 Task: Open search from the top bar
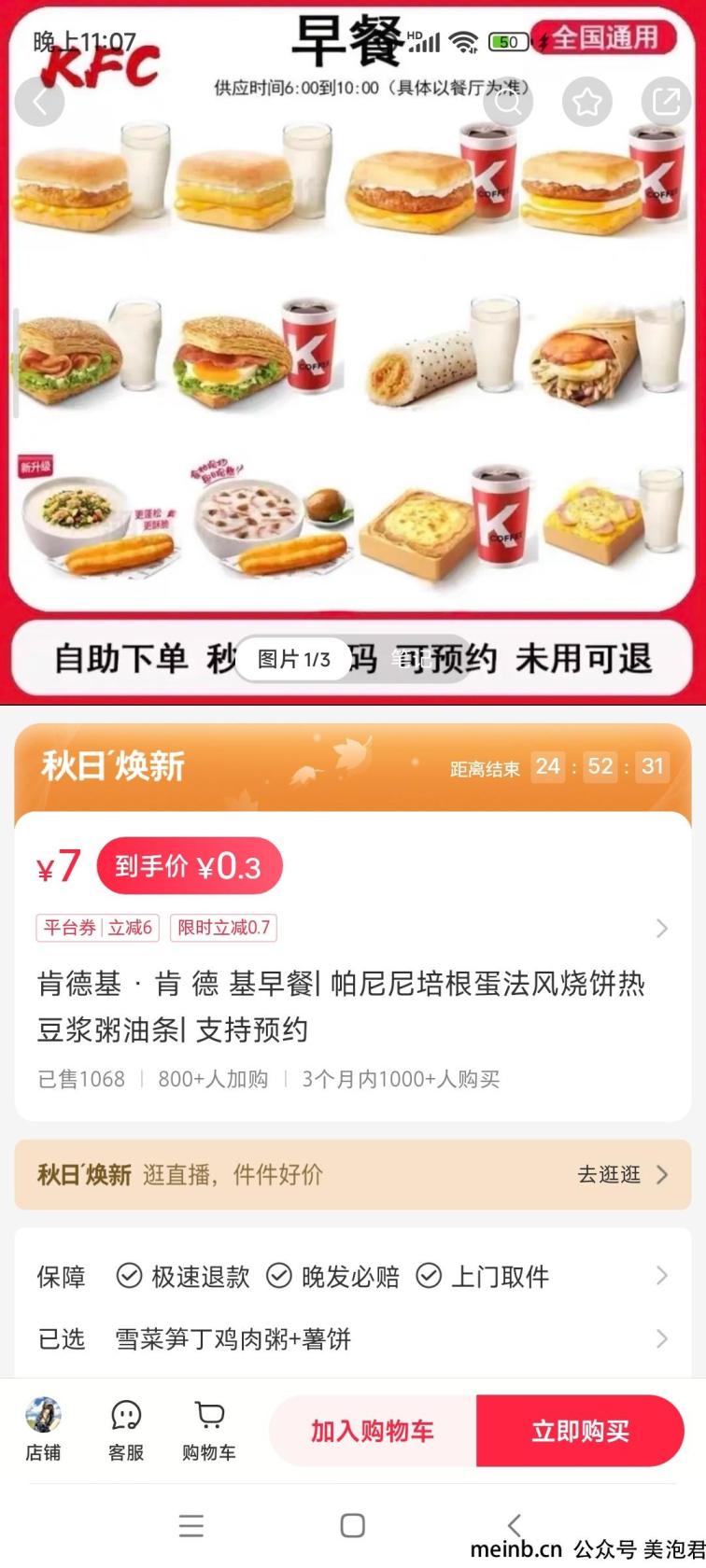[x=508, y=102]
